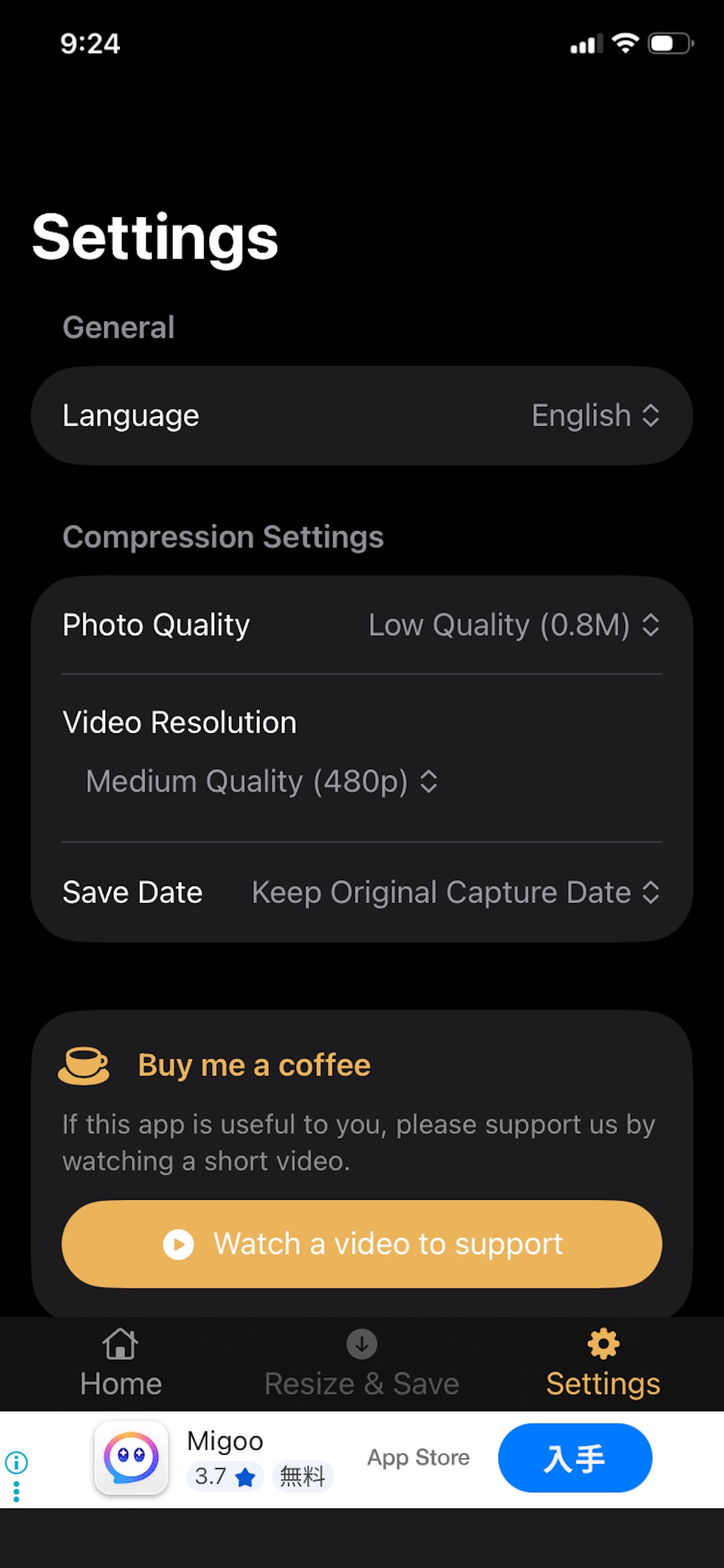Tap Watch a video to support
Viewport: 724px width, 1568px height.
(362, 1244)
